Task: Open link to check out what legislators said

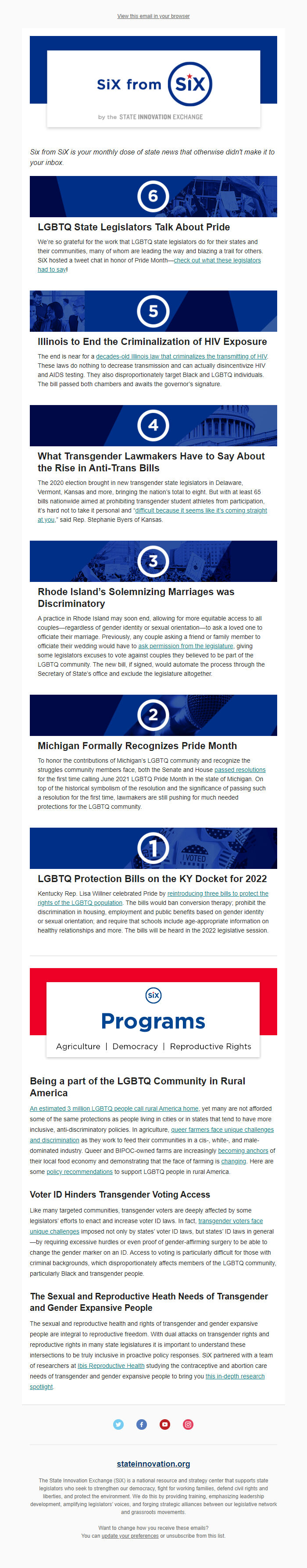Action: [x=217, y=260]
